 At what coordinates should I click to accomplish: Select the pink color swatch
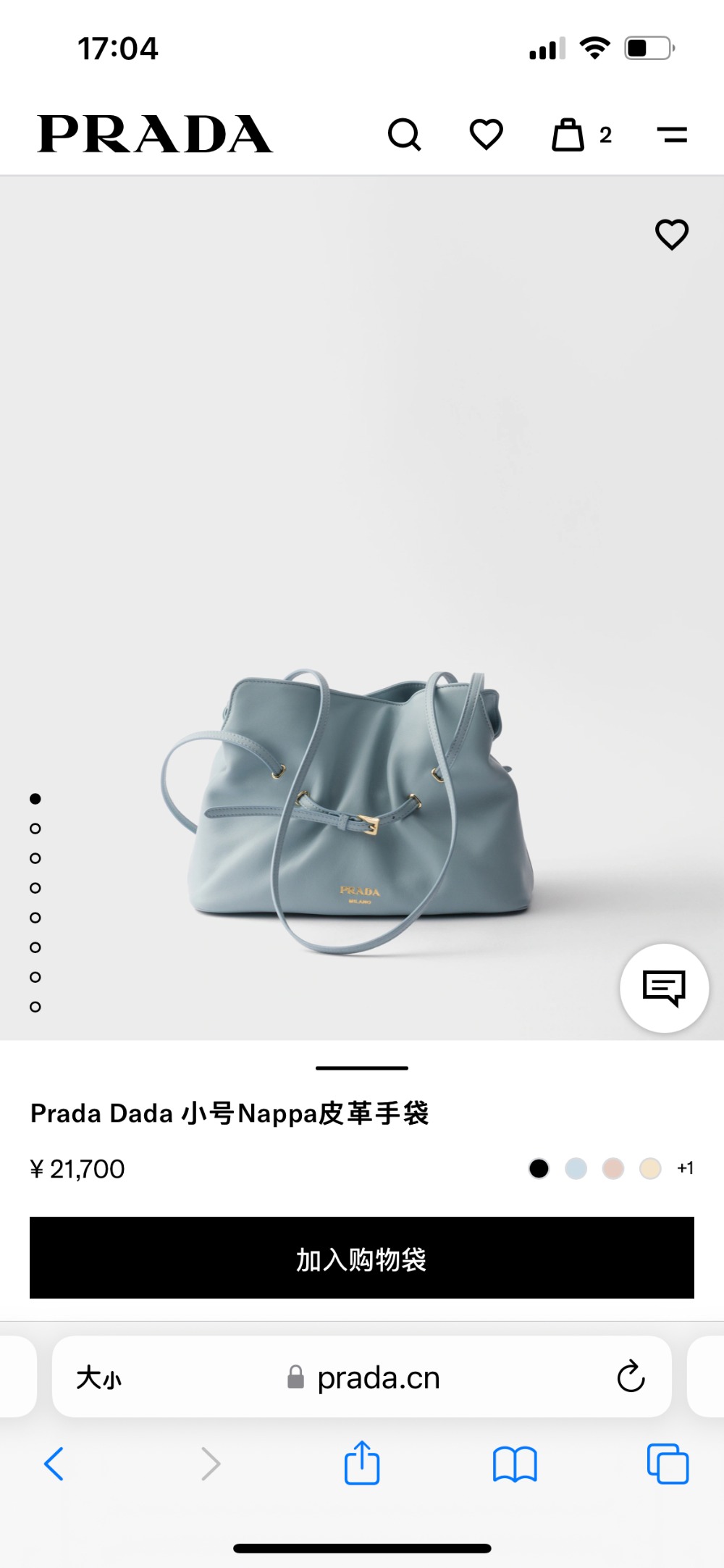point(613,1168)
